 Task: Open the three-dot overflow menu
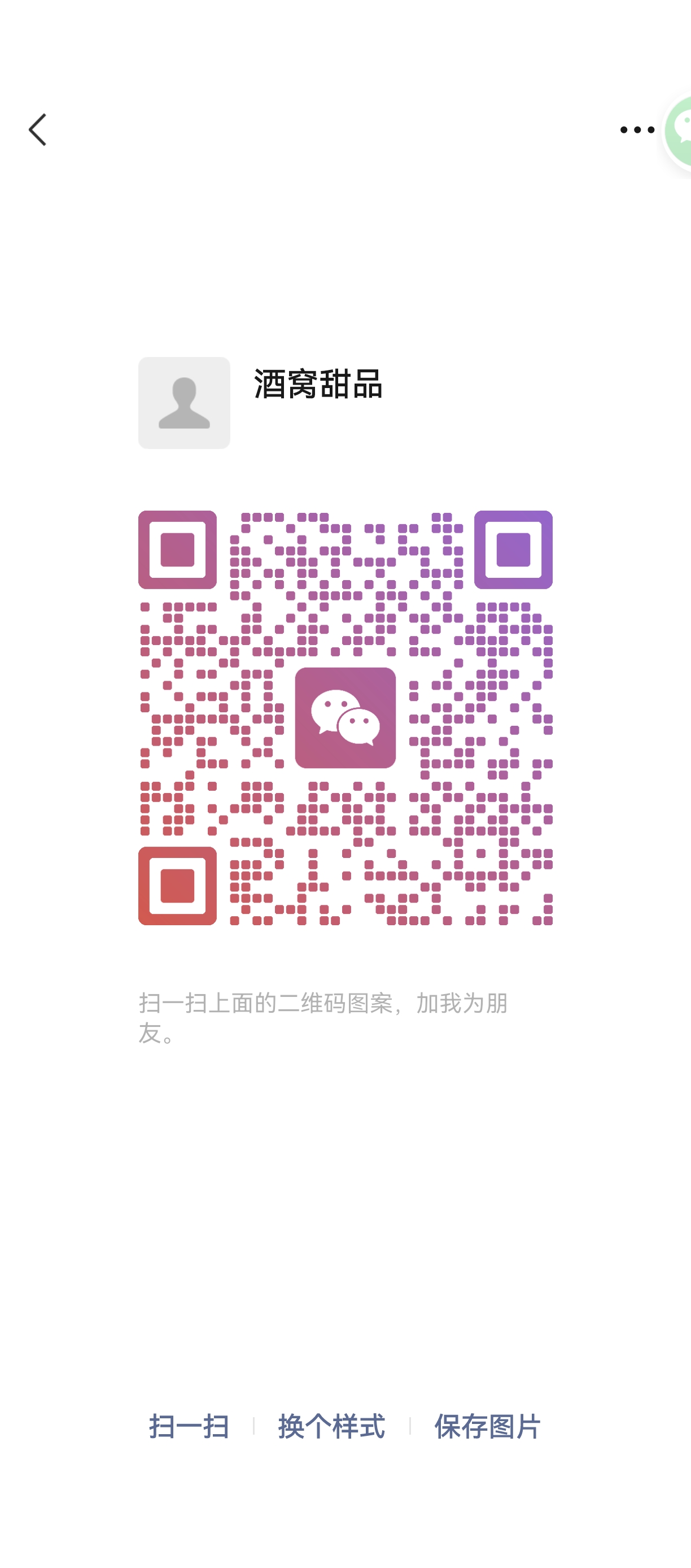(636, 130)
